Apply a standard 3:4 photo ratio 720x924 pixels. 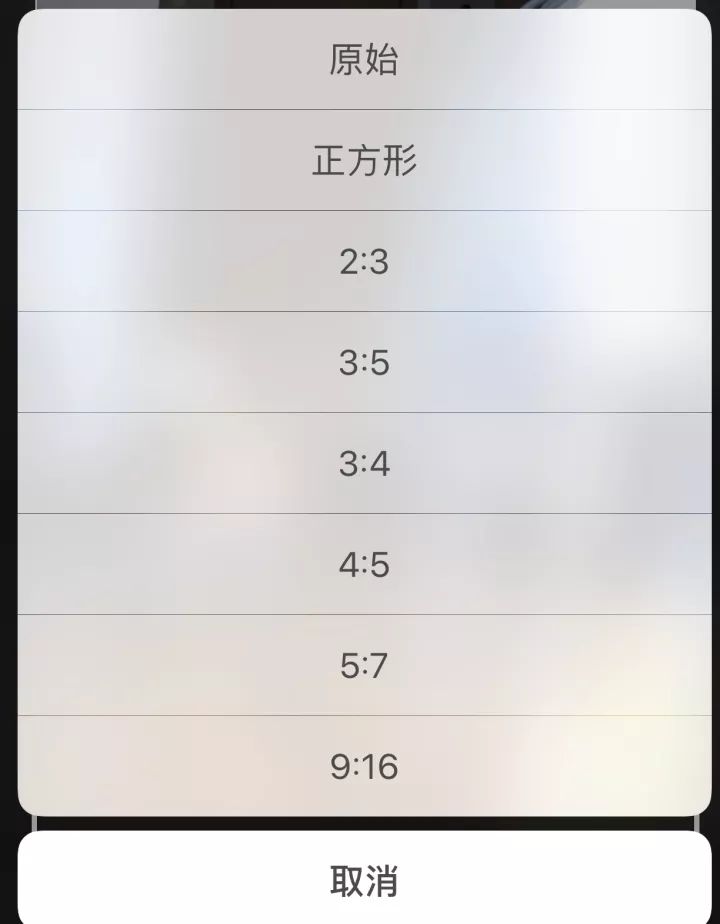tap(360, 463)
